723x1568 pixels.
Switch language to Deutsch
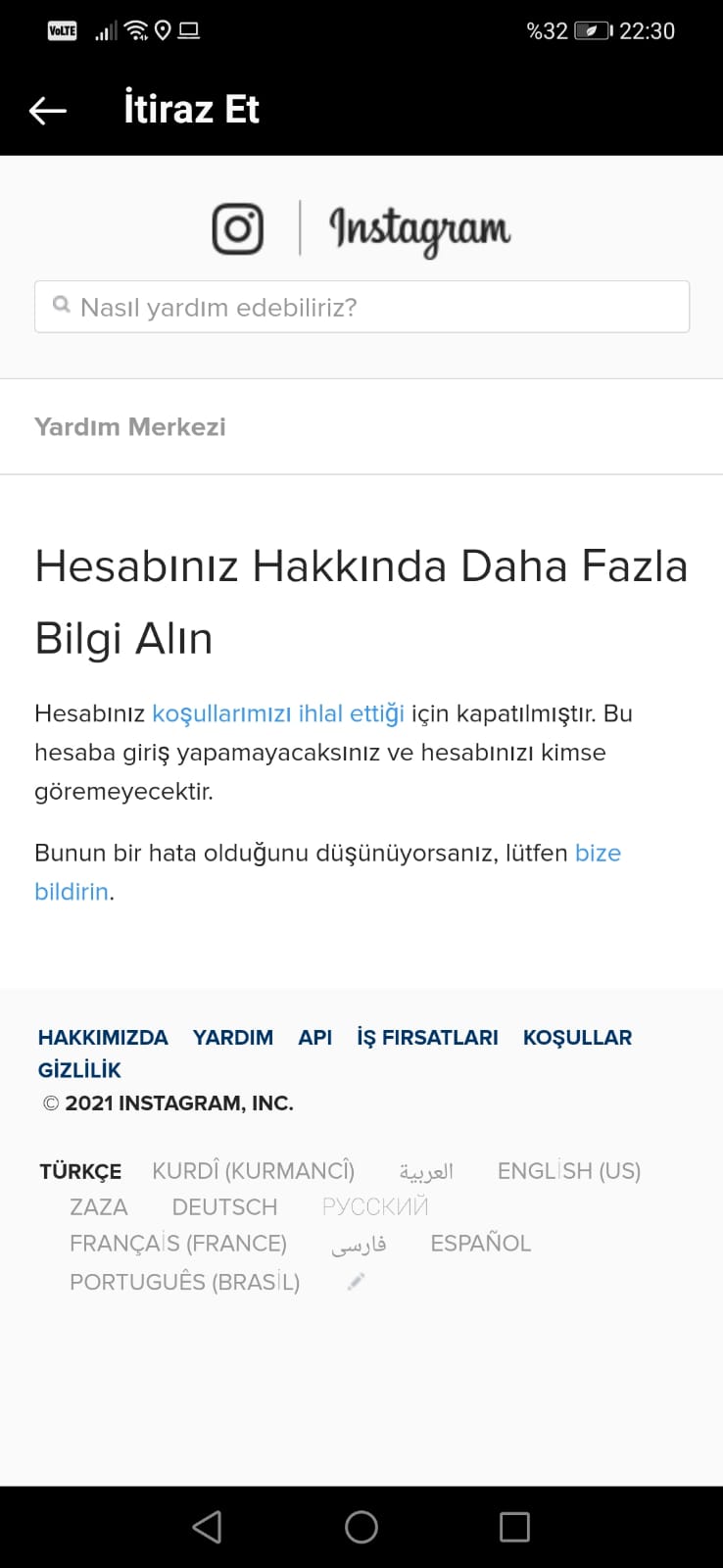(224, 1207)
